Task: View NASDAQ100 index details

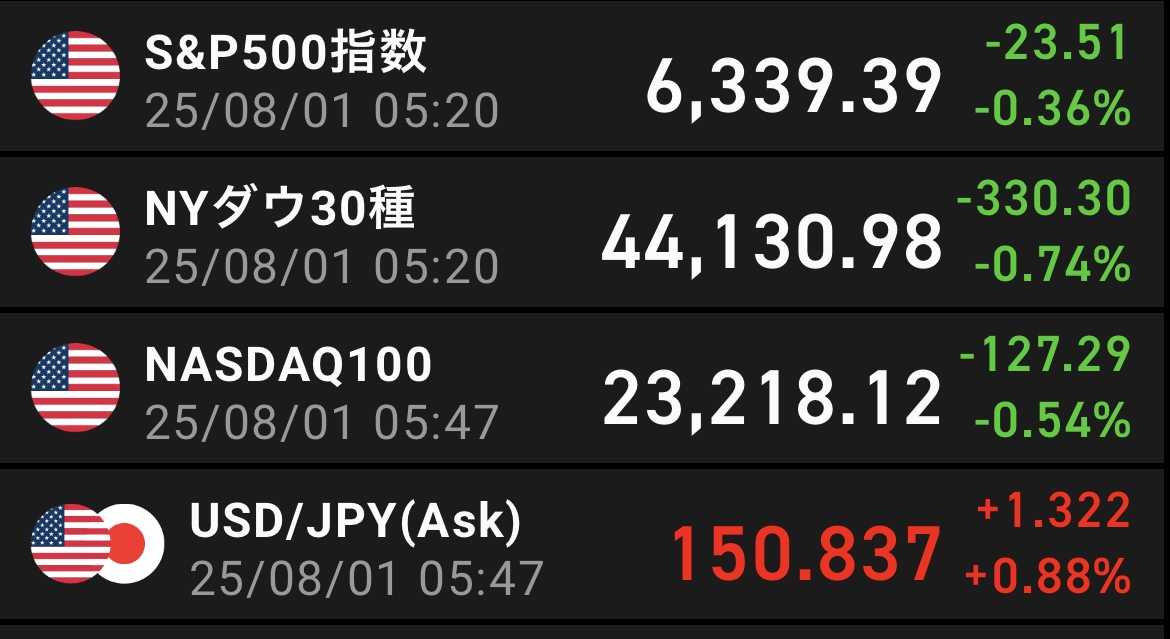Action: click(x=585, y=388)
